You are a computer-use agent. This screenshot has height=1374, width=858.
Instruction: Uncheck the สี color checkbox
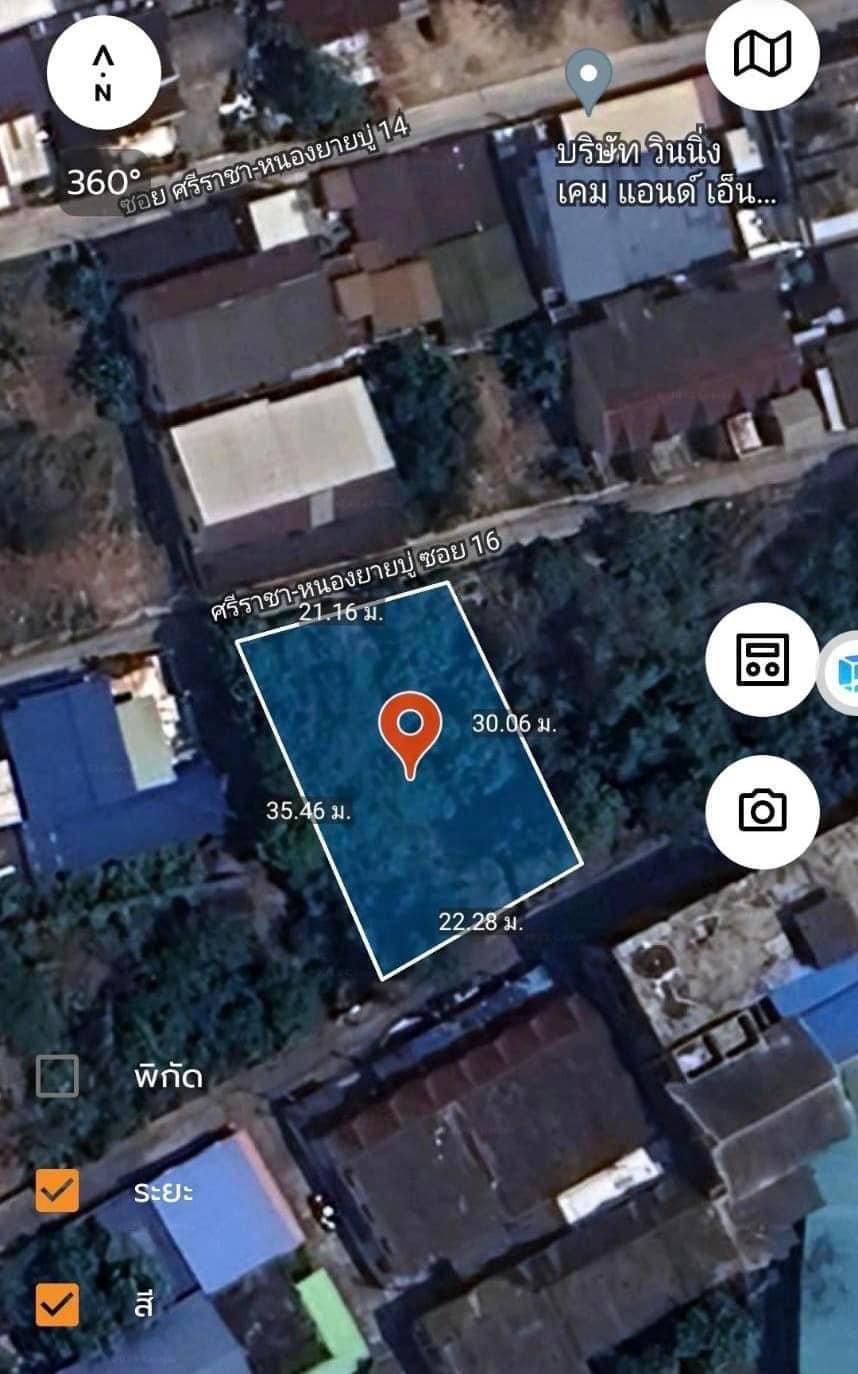pos(57,1304)
